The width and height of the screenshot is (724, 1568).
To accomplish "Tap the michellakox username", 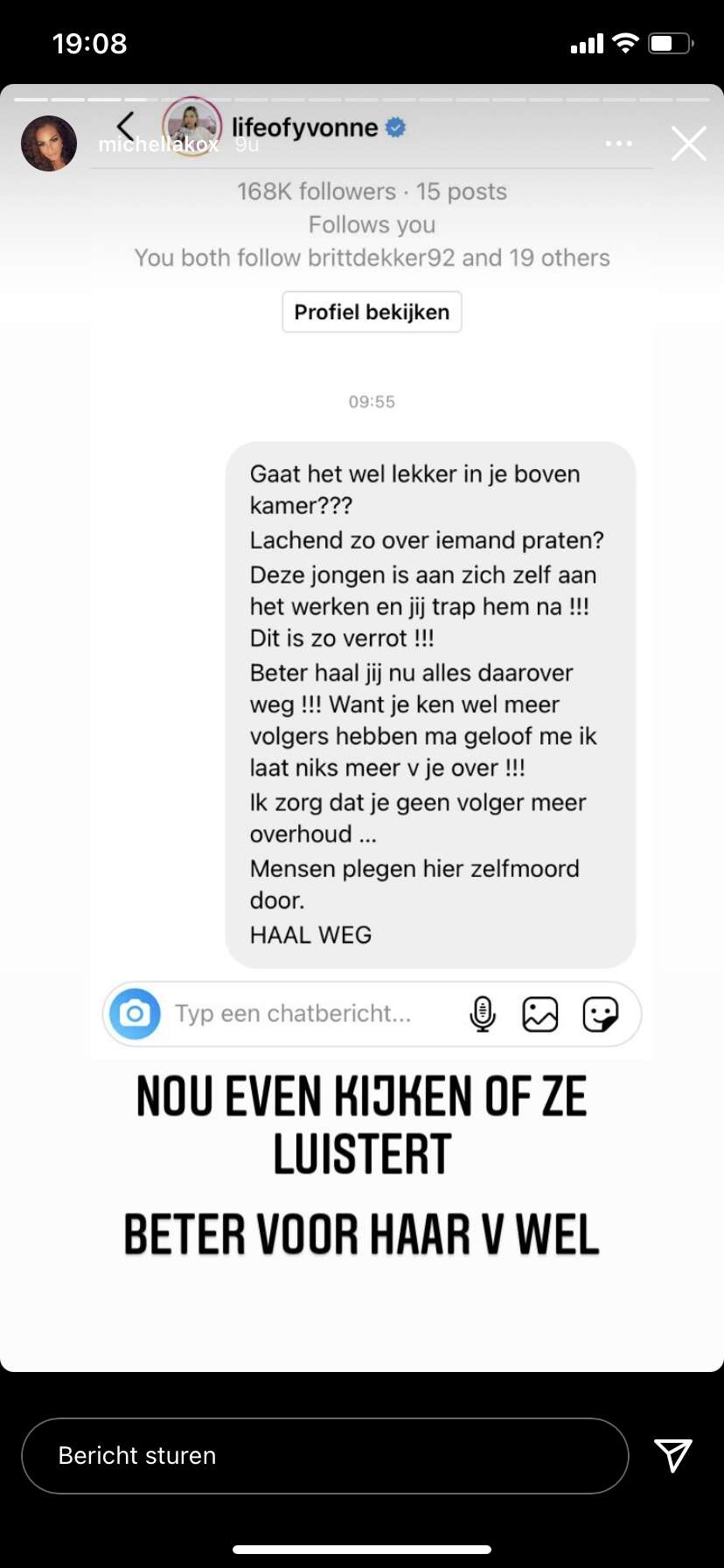I will (x=158, y=144).
